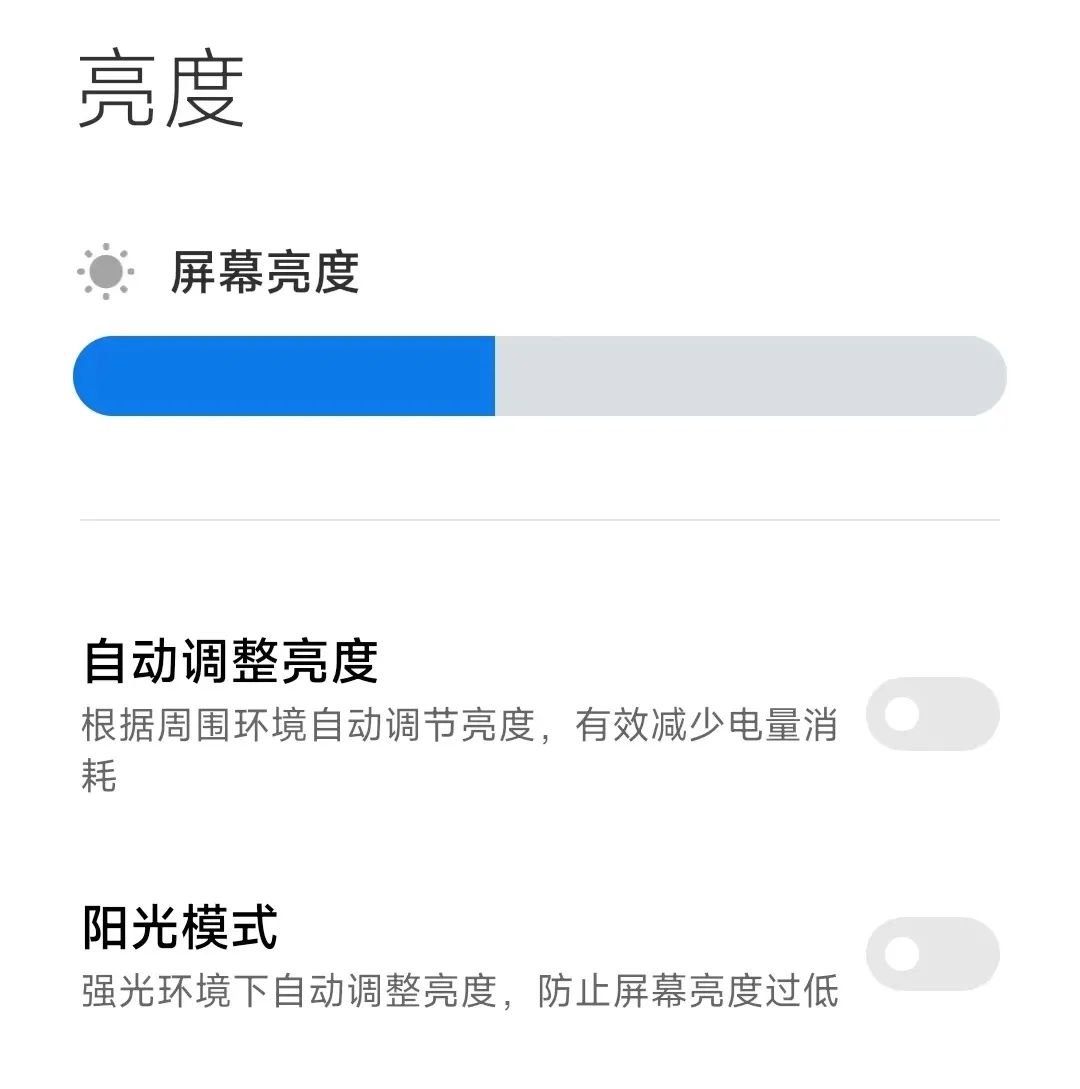Tap the 屏幕亮度 brightness slider
This screenshot has height=1089, width=1080.
540,376
